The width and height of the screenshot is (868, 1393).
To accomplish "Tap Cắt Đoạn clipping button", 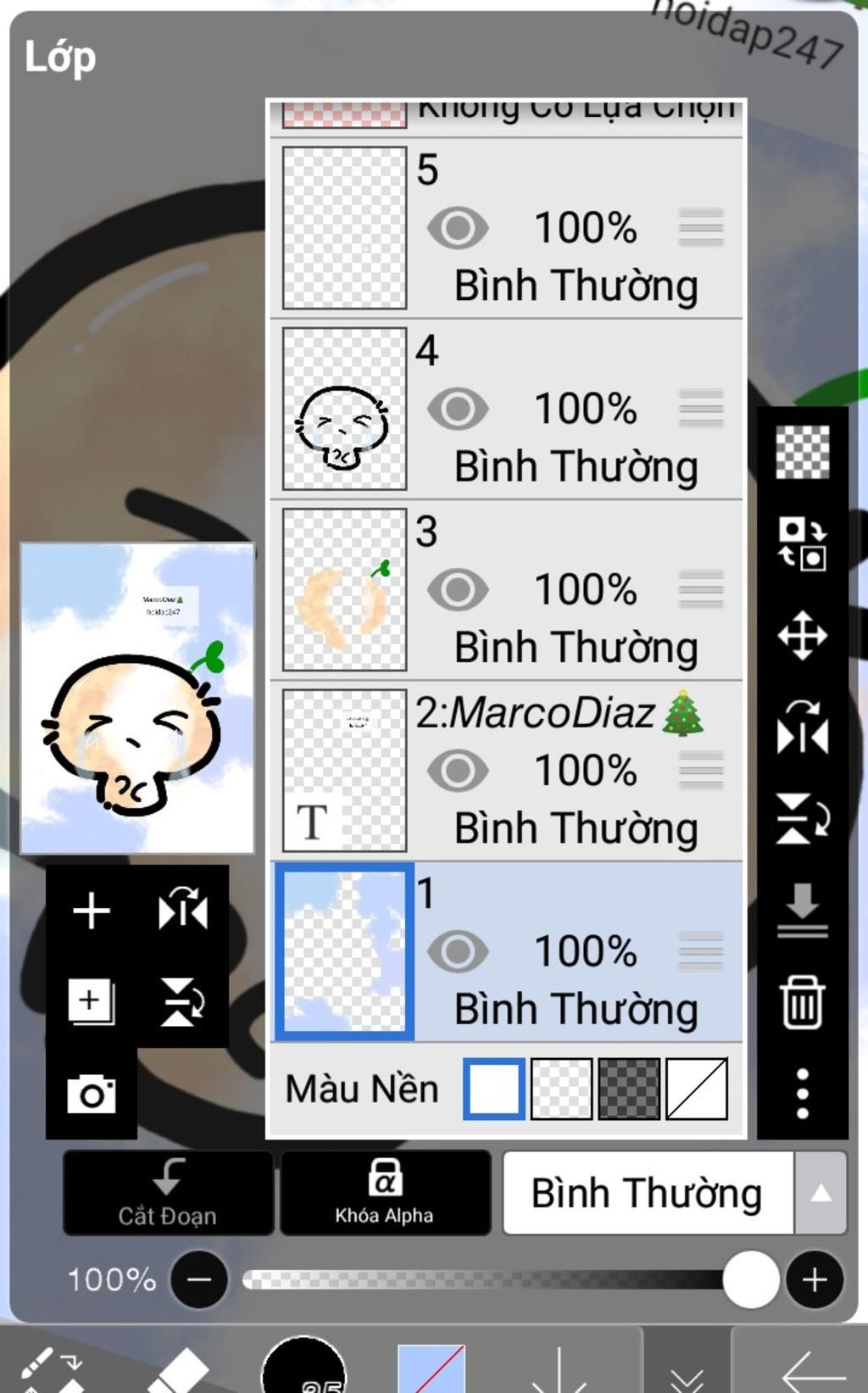I will (168, 1193).
